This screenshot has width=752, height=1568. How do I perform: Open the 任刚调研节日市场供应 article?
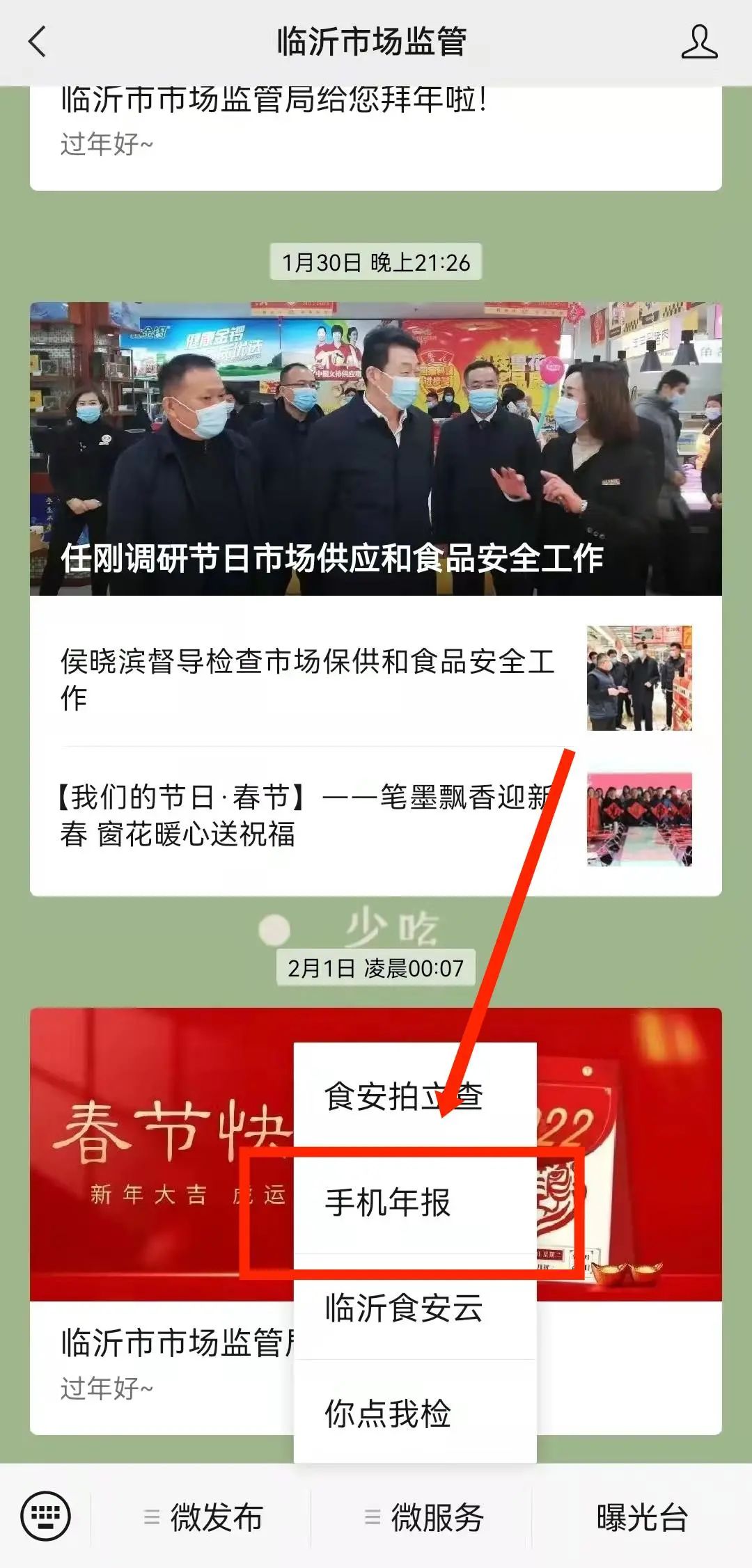(x=375, y=449)
